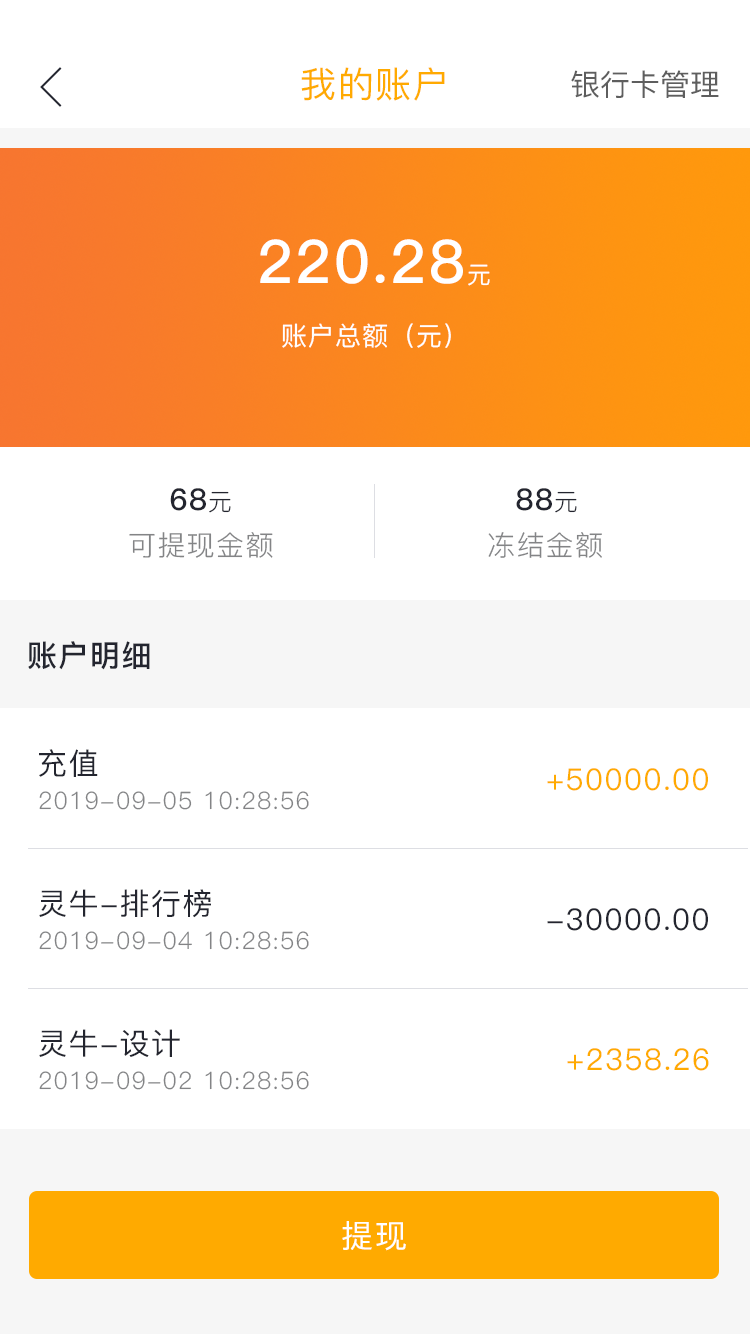Viewport: 750px width, 1334px height.
Task: Go back using the top-left arrow
Action: click(x=51, y=87)
